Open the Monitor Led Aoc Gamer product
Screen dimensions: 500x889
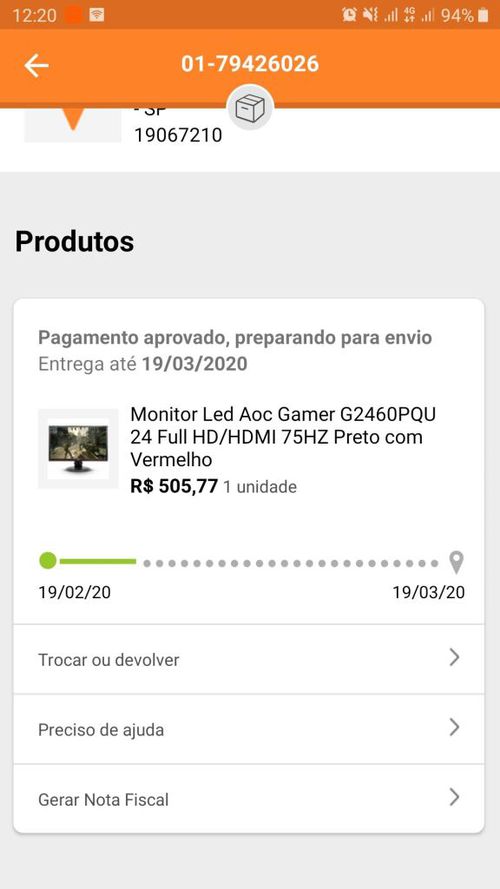pyautogui.click(x=283, y=437)
